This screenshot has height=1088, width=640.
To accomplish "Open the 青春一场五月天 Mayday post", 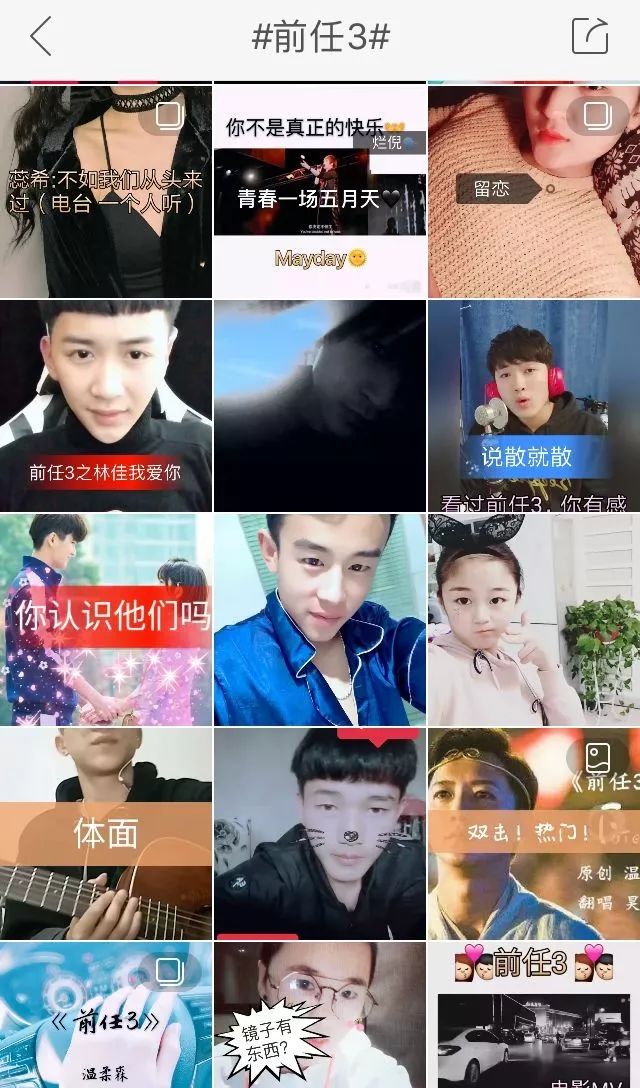I will point(319,191).
